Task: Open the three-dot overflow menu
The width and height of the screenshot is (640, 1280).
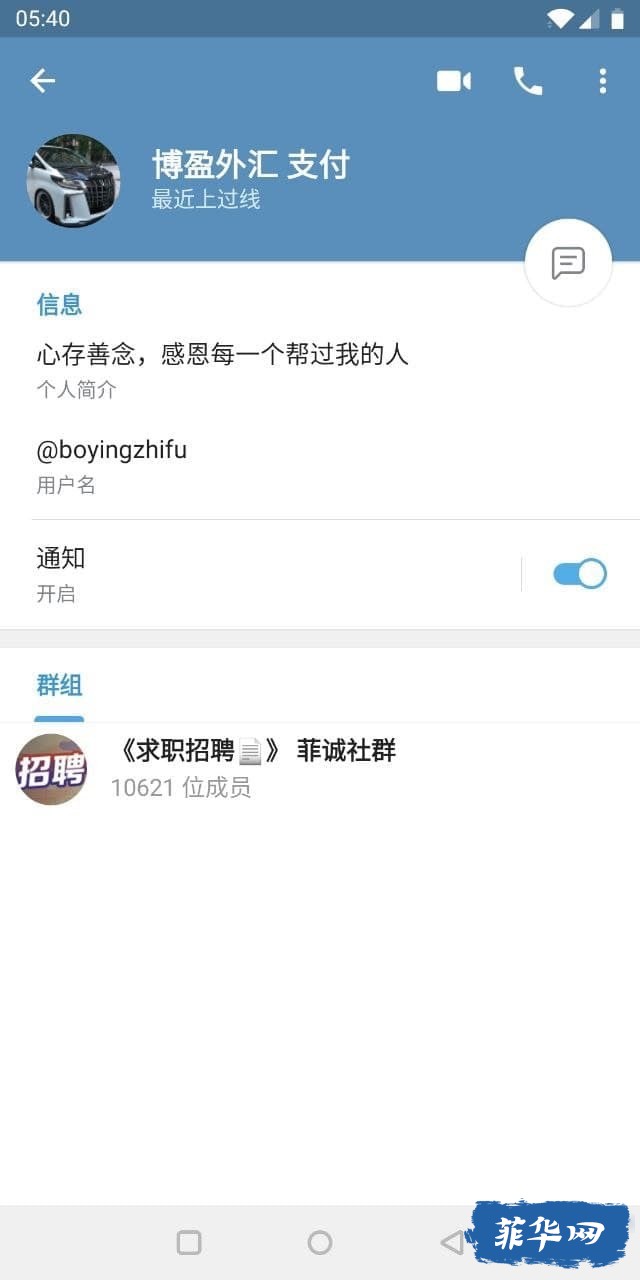Action: 602,81
